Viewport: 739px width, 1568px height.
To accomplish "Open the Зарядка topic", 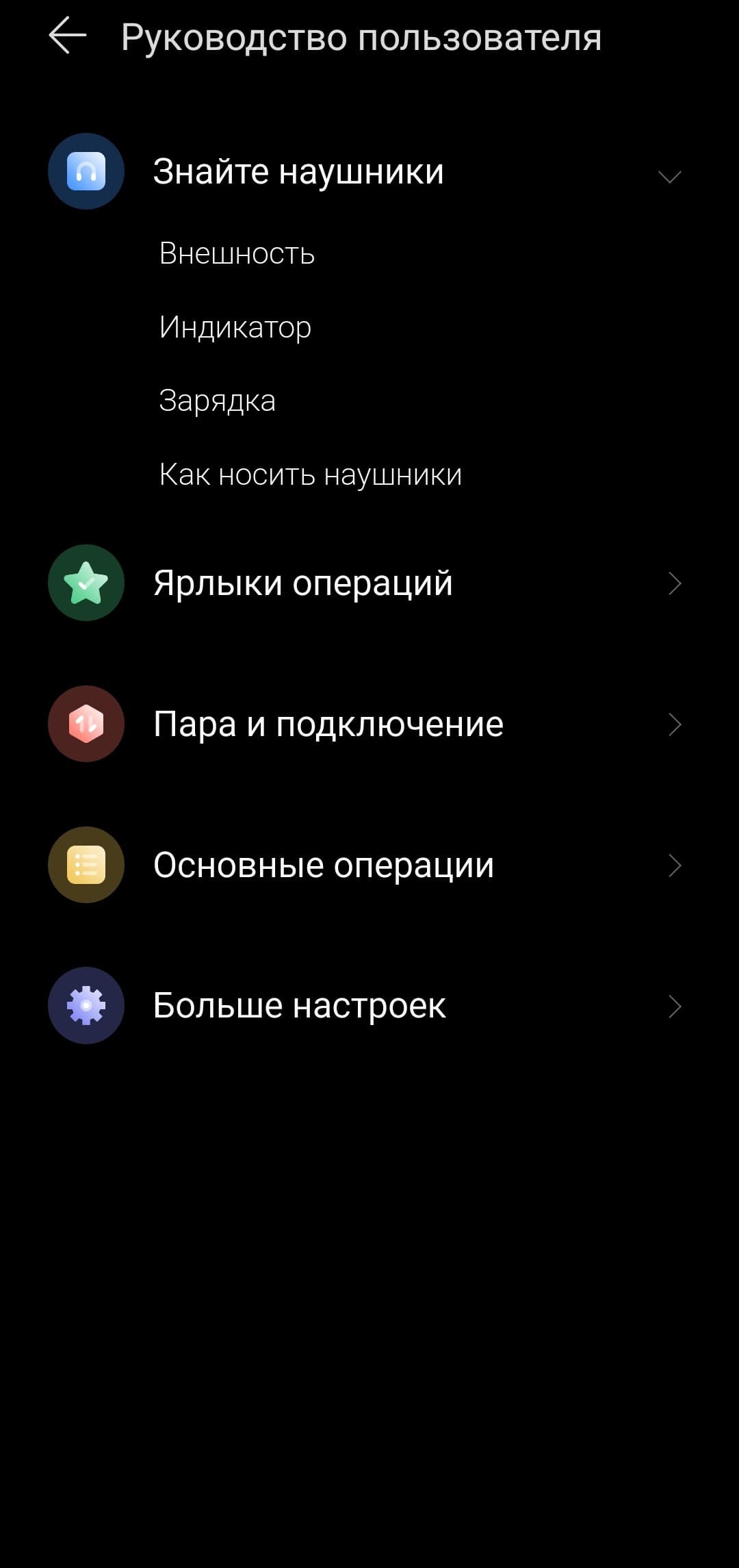I will point(217,401).
